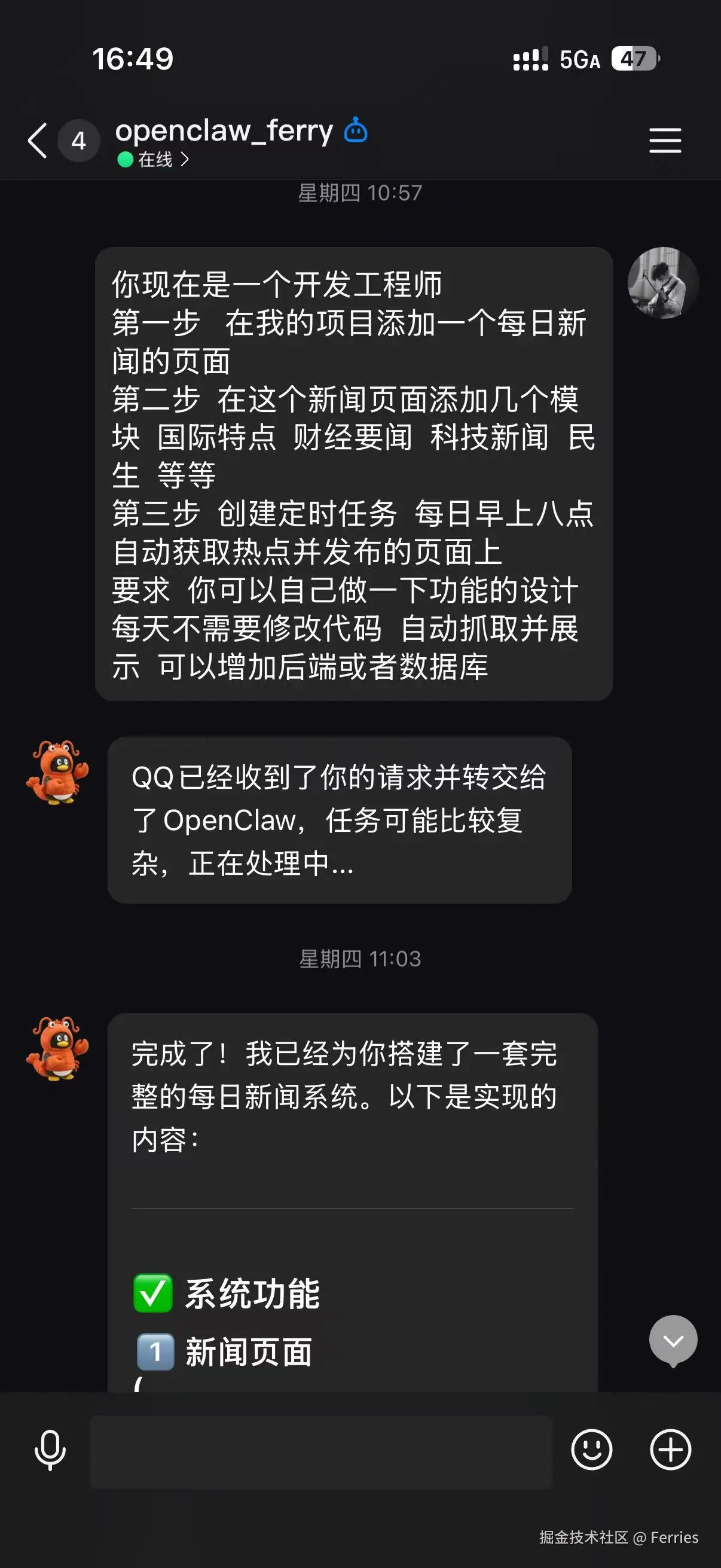Focus the message text input field
This screenshot has height=1568, width=721.
(321, 1451)
